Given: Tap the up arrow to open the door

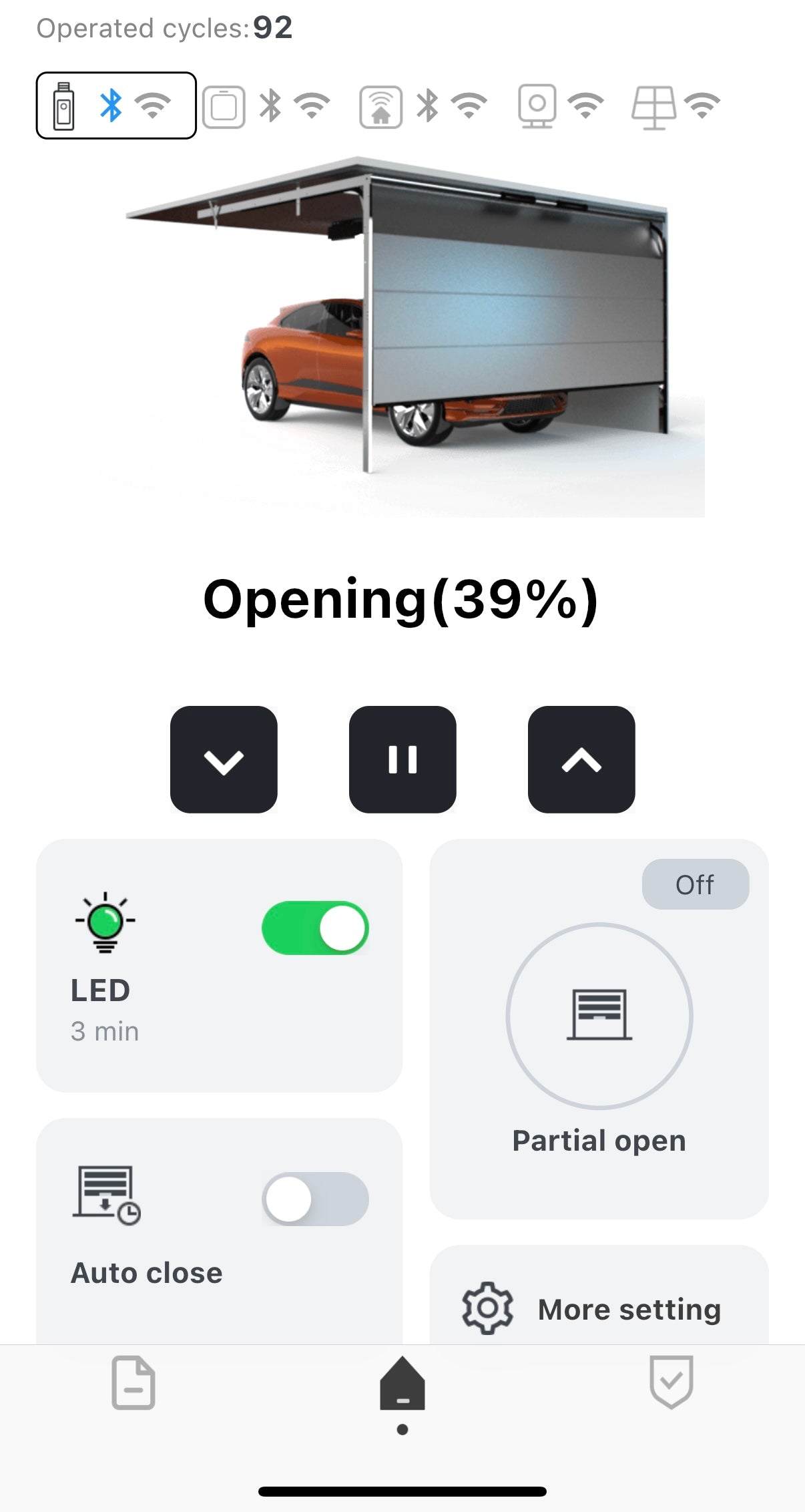Looking at the screenshot, I should click(581, 759).
